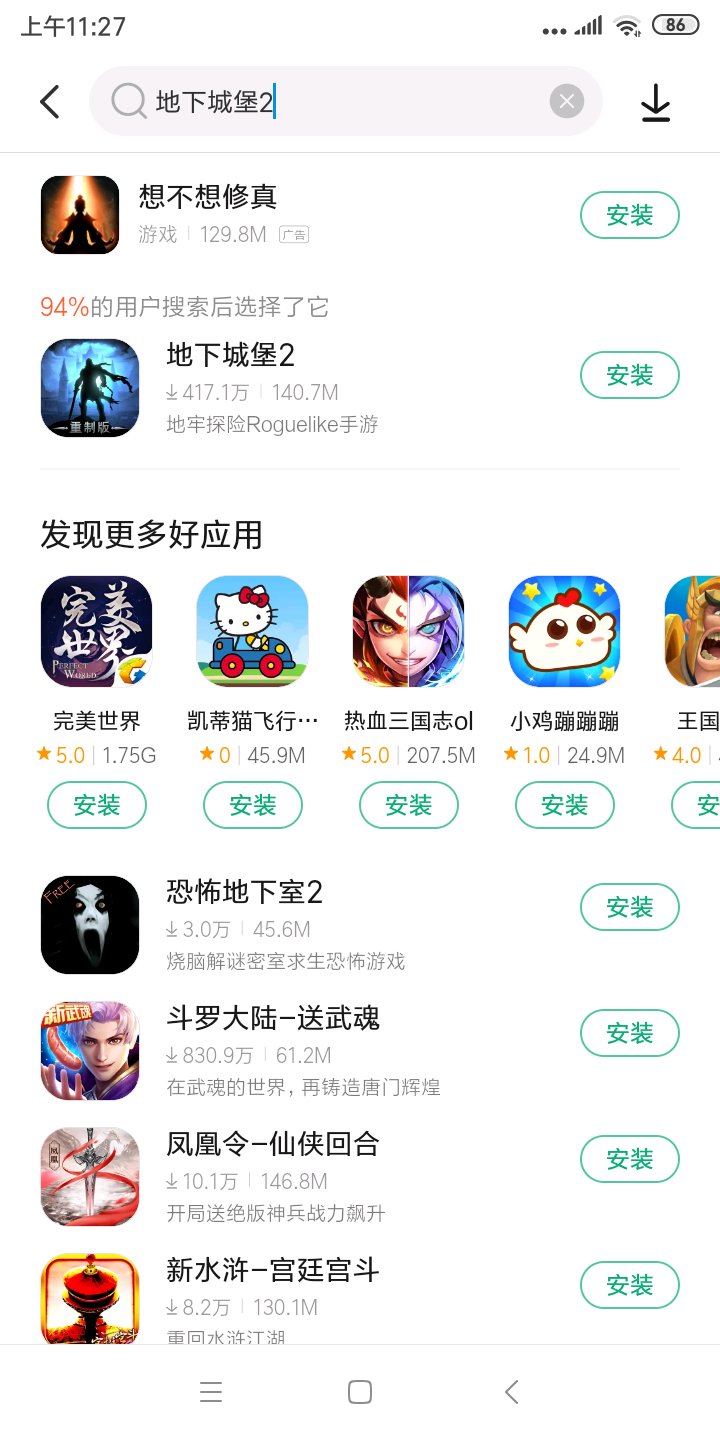
Task: Install 想不想修真
Action: coord(630,215)
